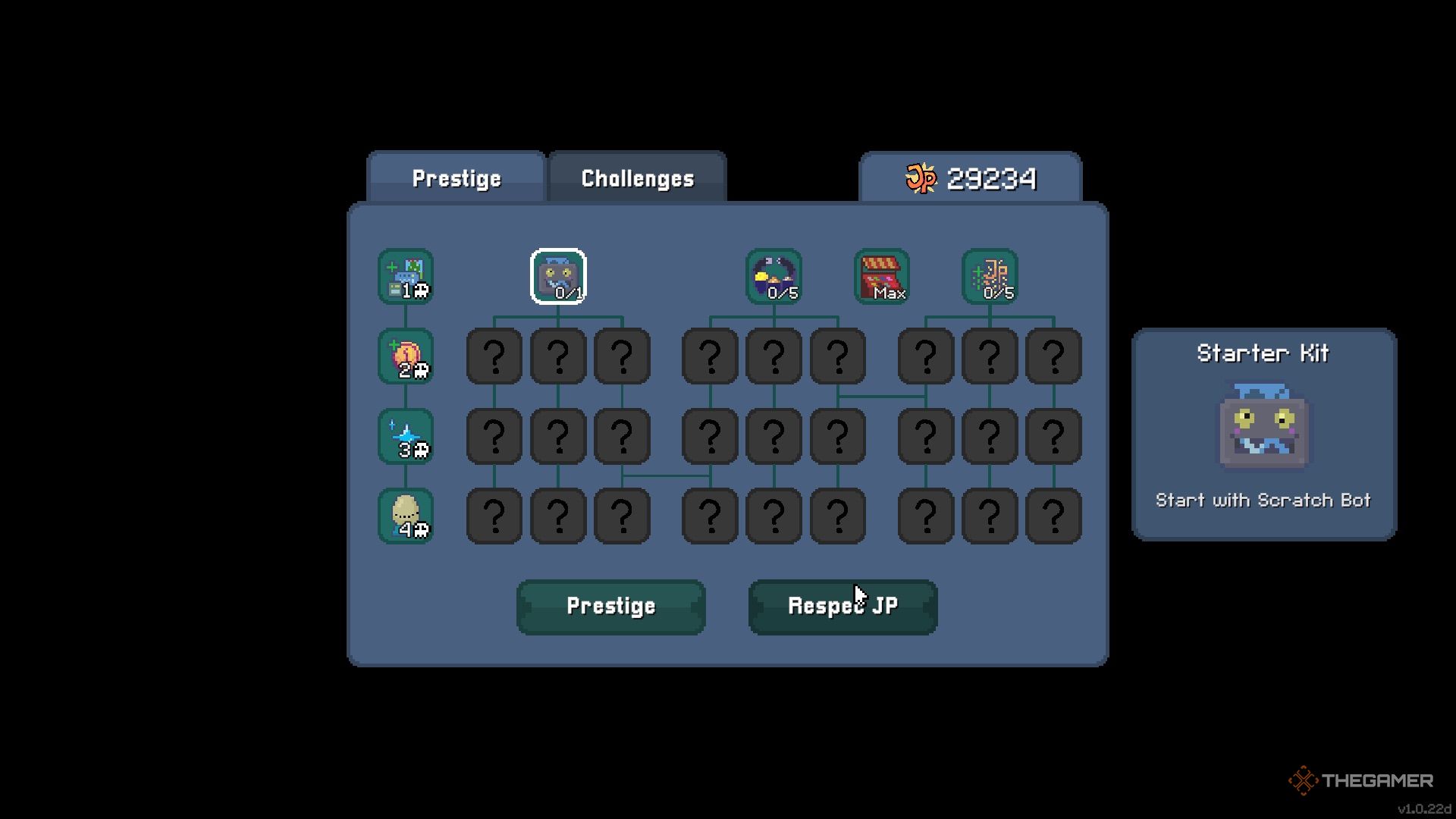
Task: Tap Respec JP button
Action: [x=843, y=607]
